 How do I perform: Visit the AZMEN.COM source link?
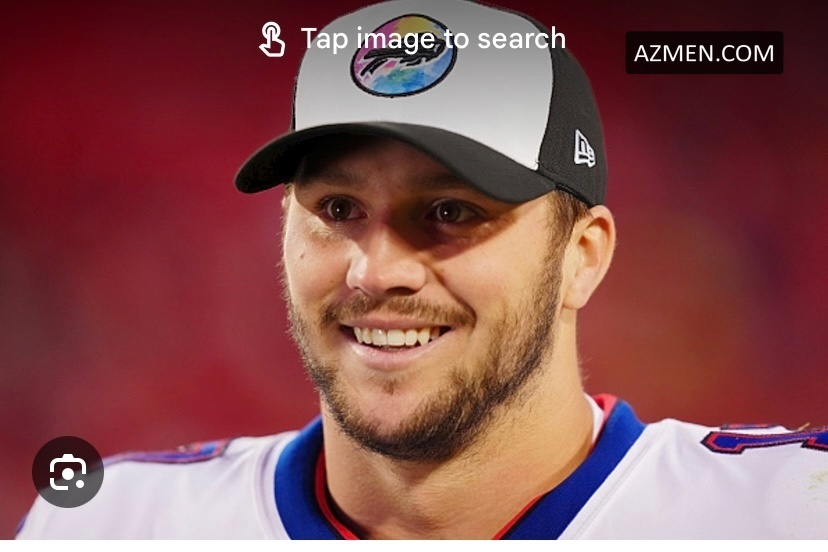704,53
